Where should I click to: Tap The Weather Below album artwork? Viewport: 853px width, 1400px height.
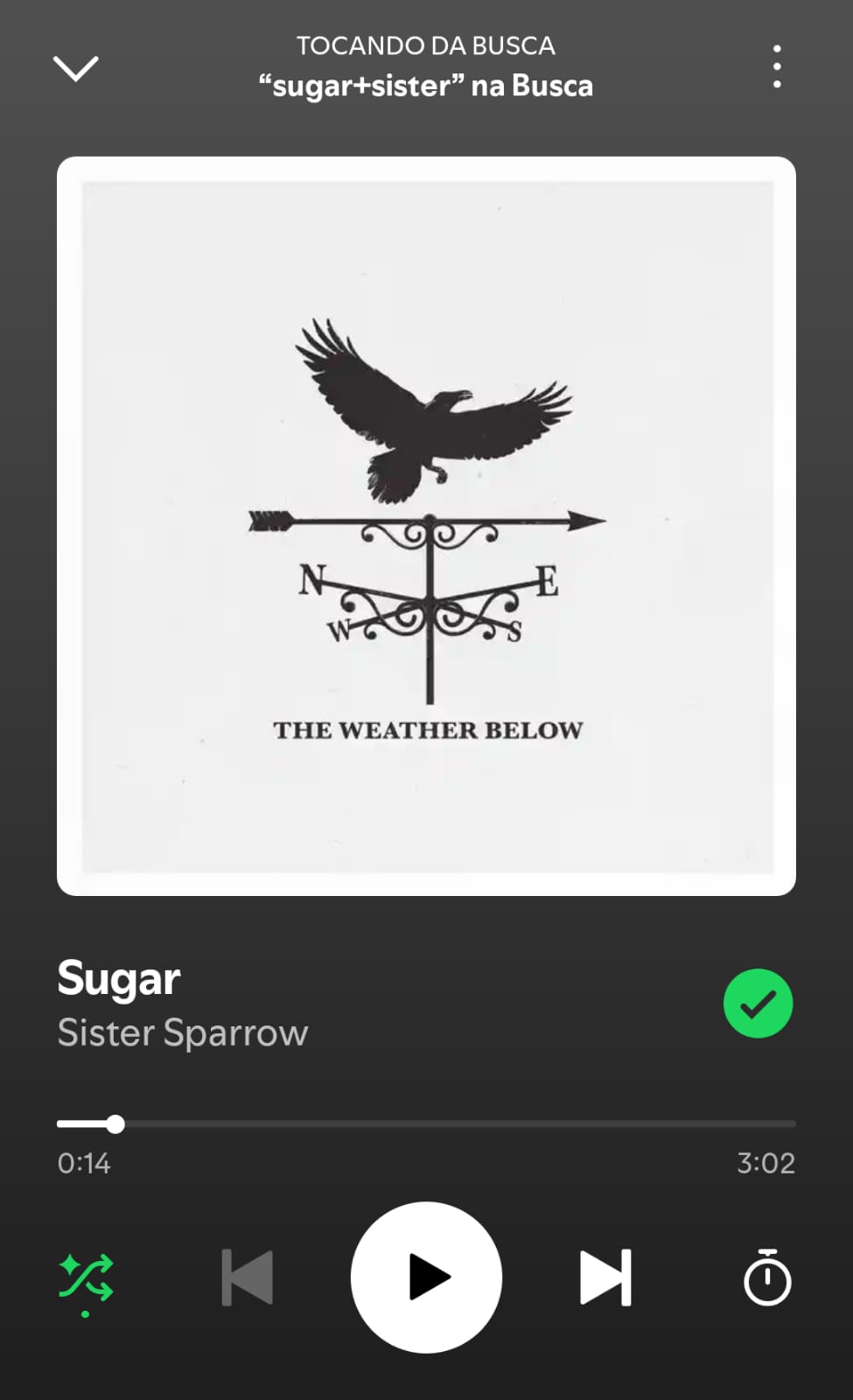point(426,525)
